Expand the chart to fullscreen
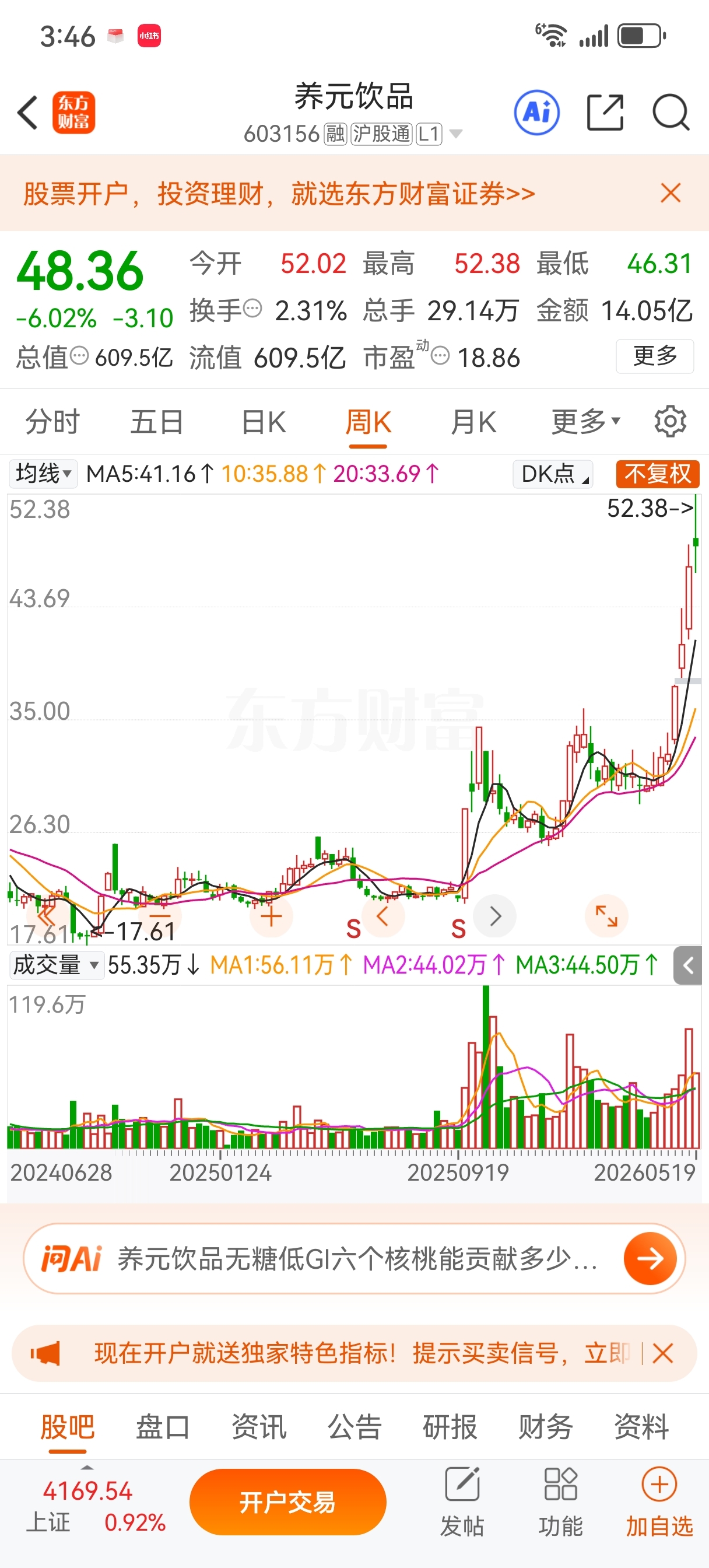The image size is (709, 1568). point(606,916)
